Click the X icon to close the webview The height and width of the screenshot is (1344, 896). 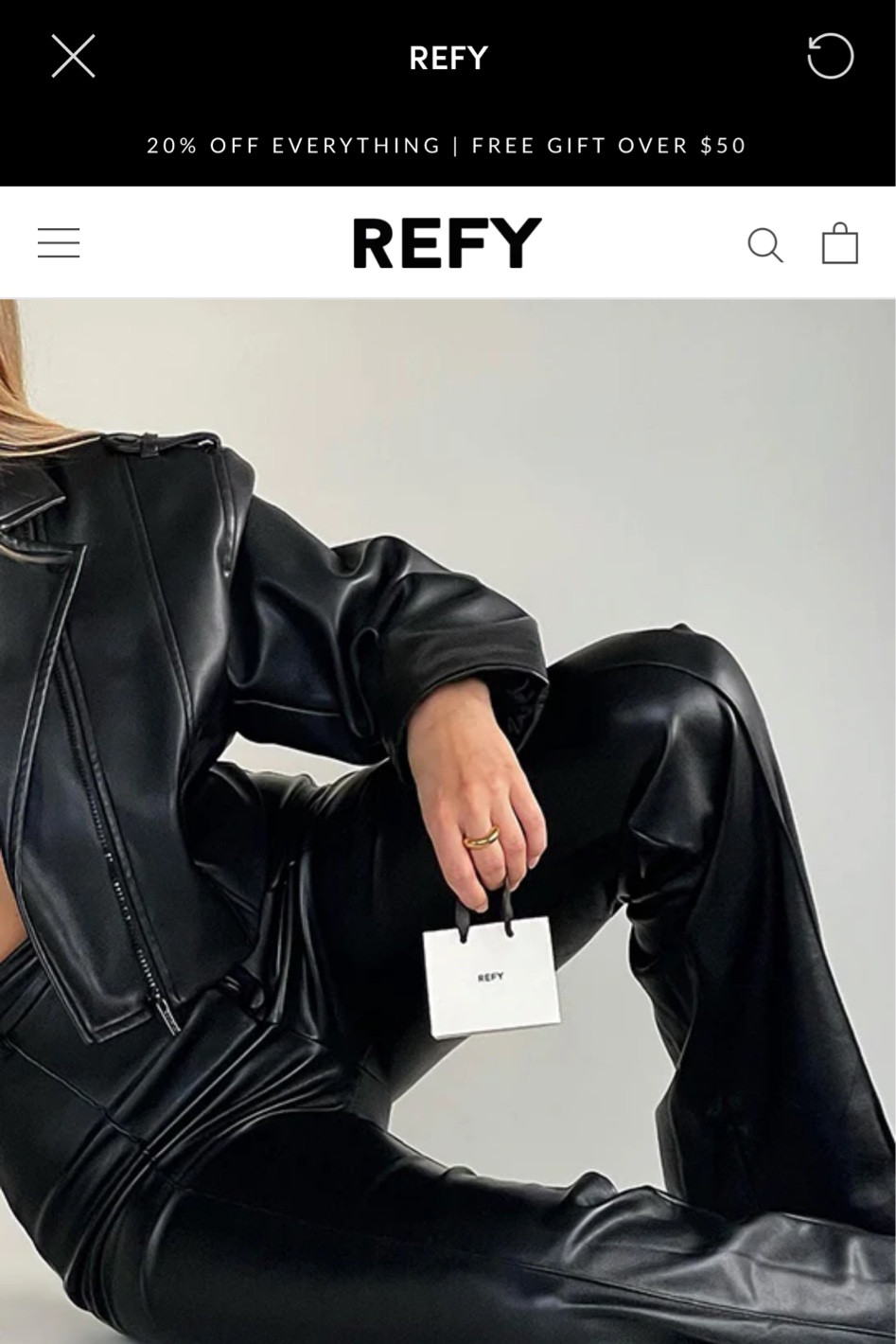coord(72,57)
